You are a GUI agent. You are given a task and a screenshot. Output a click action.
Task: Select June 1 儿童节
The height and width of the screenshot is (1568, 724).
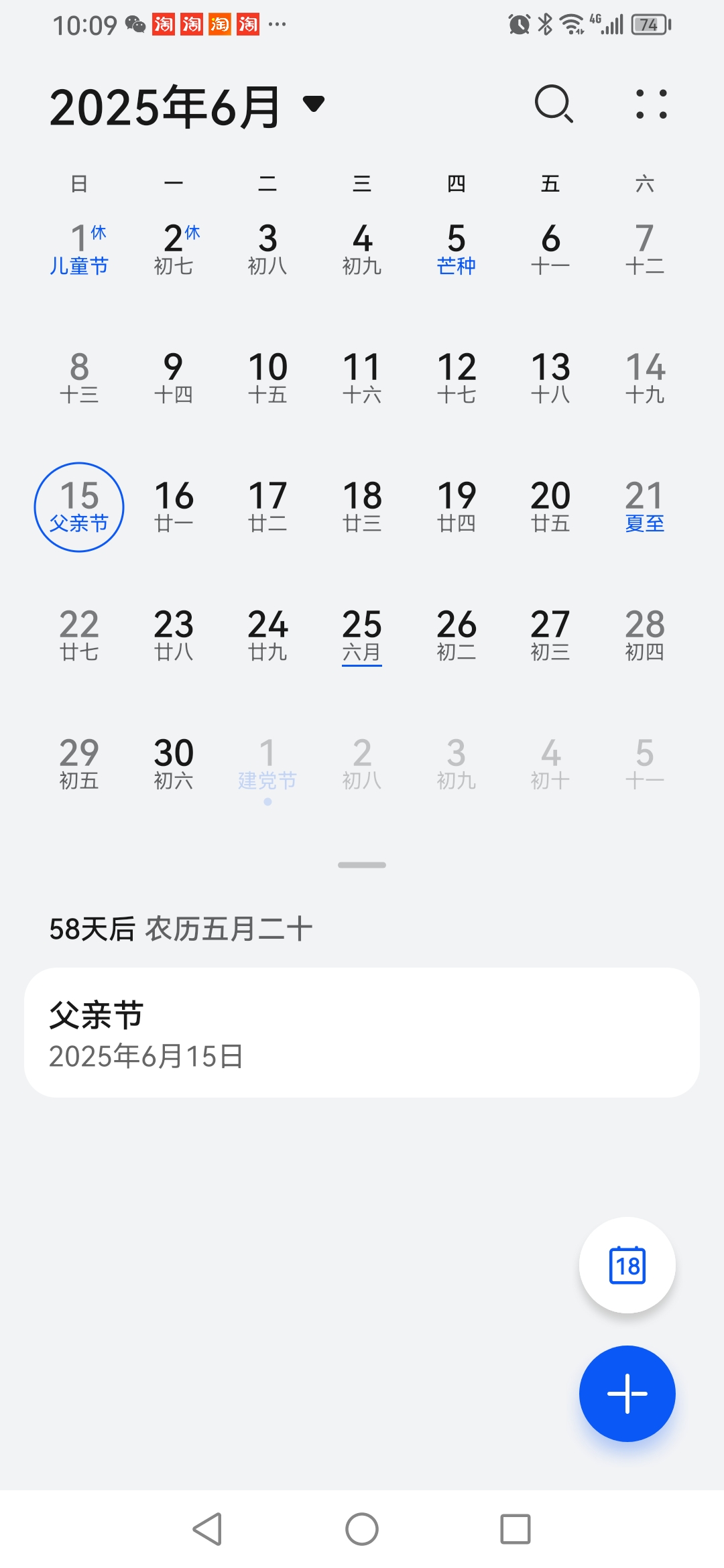pos(79,249)
